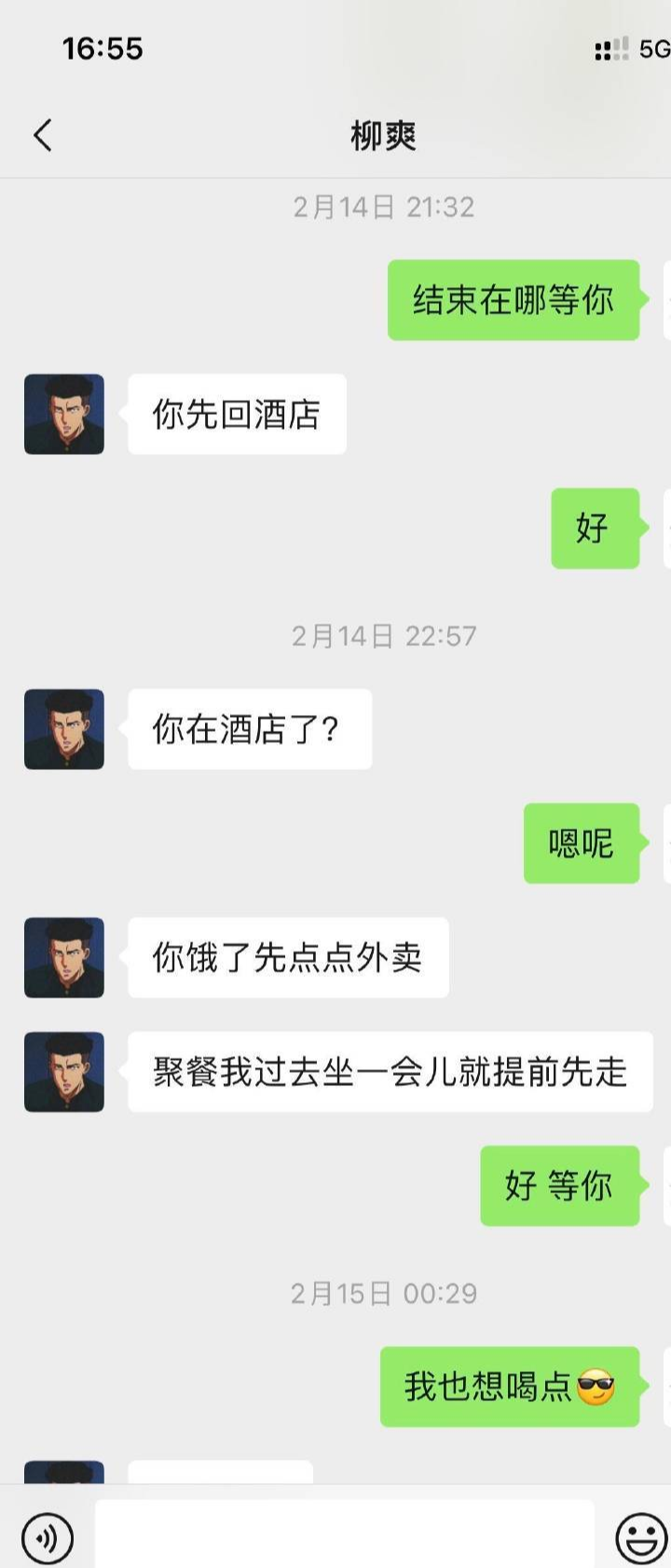Screen dimensions: 671x1568
Task: Go back with the chevron at top left
Action: click(x=42, y=135)
